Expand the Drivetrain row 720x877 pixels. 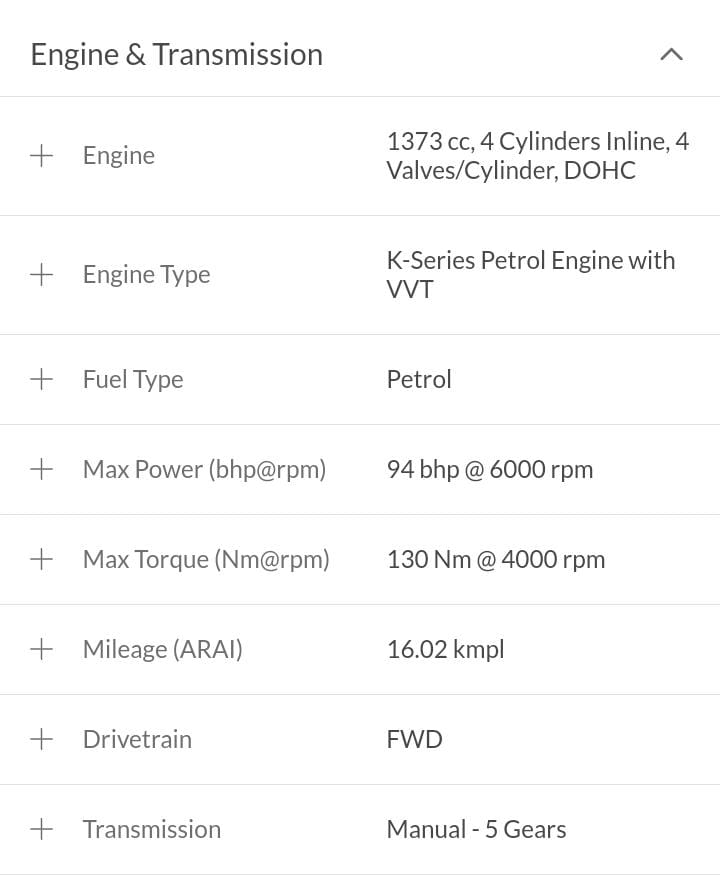(x=41, y=739)
